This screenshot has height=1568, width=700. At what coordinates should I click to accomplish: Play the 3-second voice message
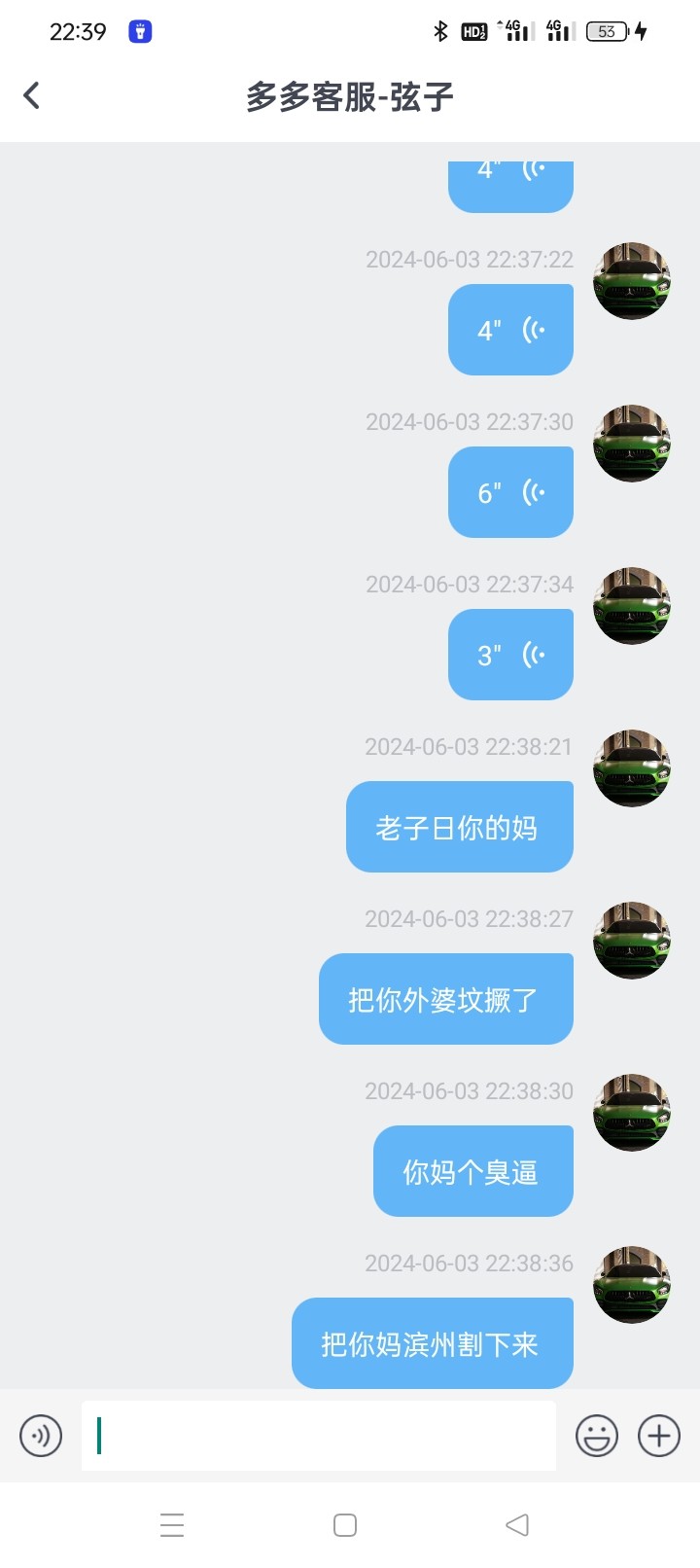[x=510, y=654]
